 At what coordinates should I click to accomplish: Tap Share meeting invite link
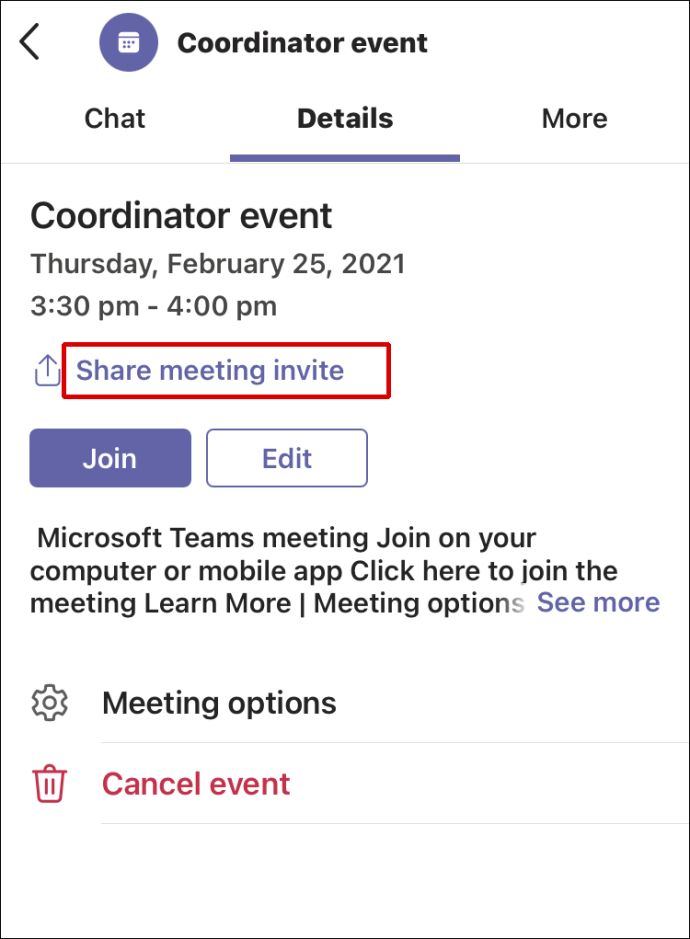(x=210, y=371)
